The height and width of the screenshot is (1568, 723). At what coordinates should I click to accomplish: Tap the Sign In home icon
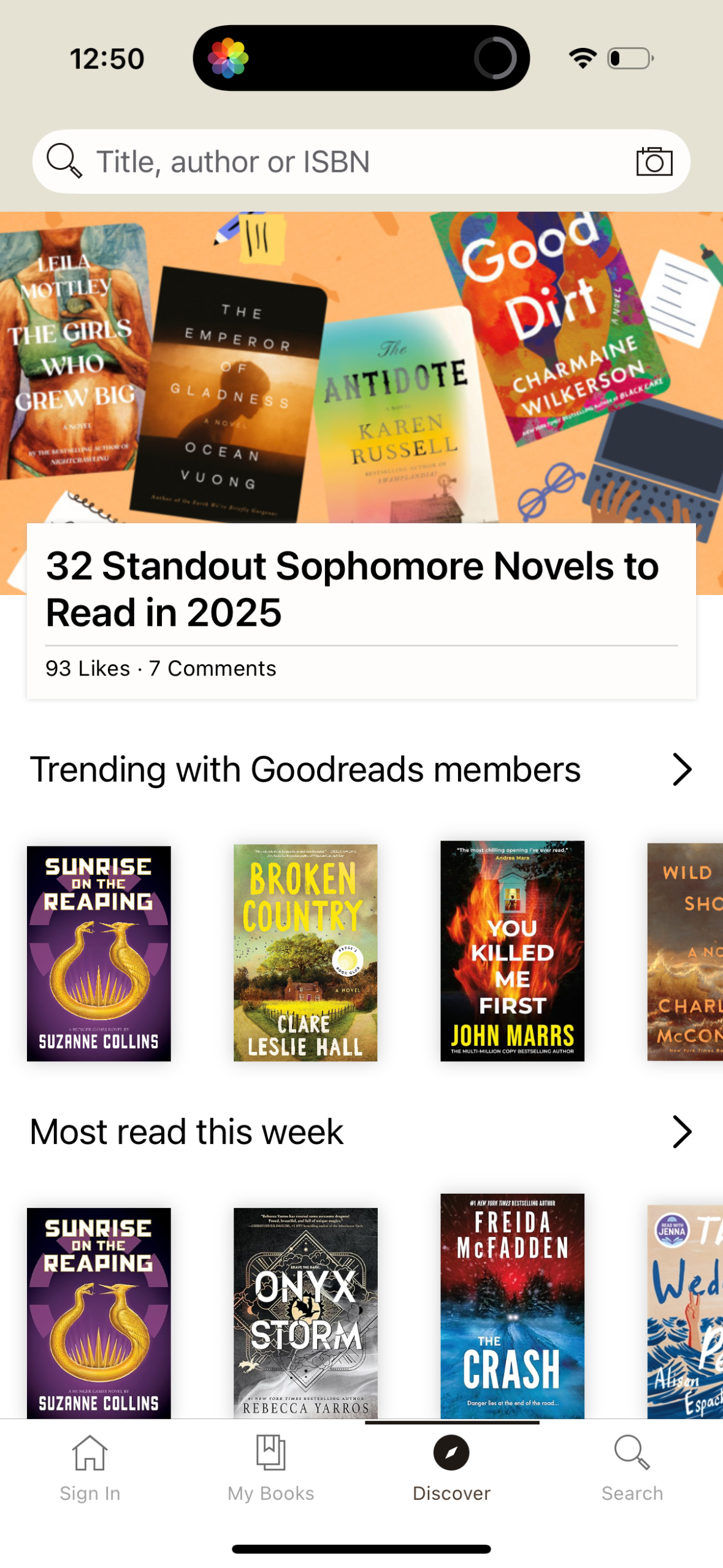[x=90, y=1452]
